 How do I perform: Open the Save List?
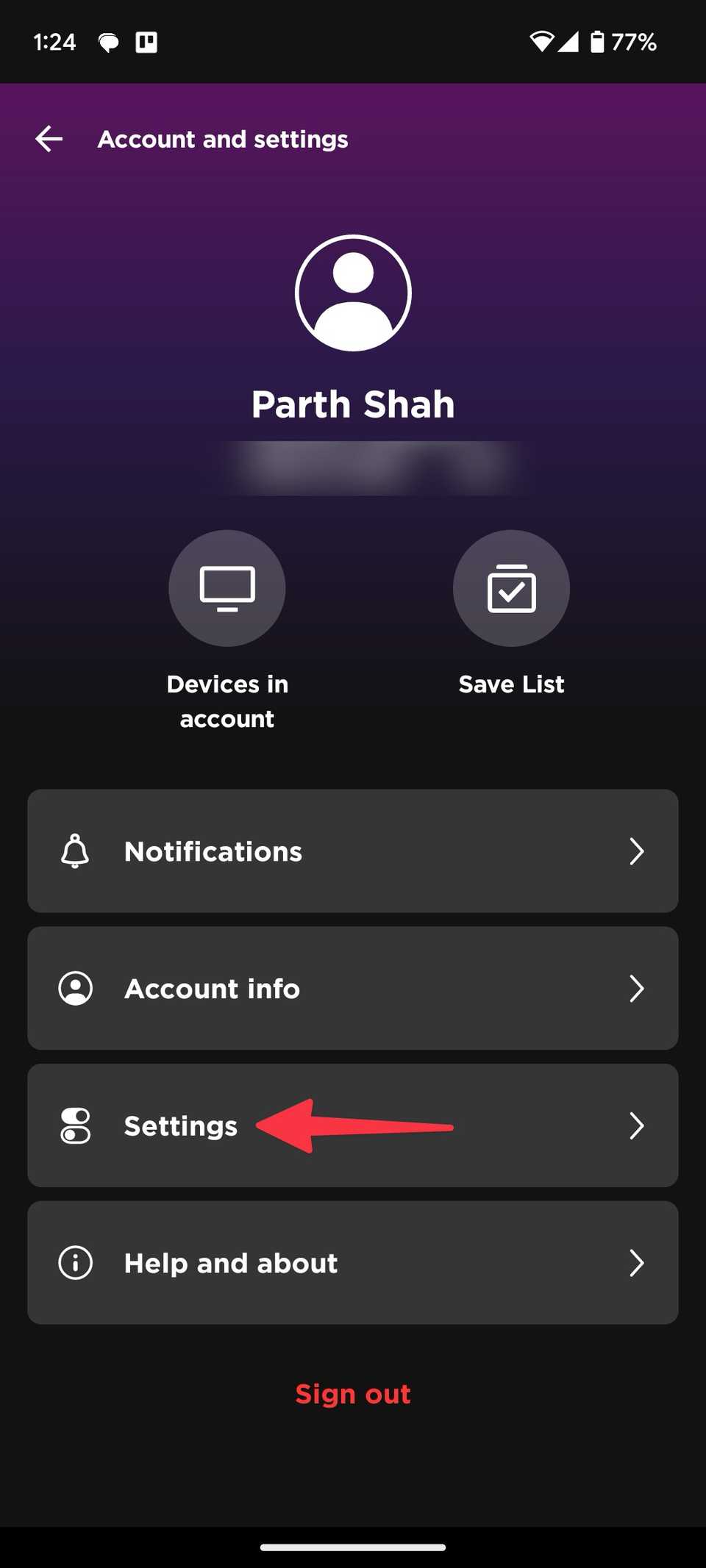click(x=511, y=588)
